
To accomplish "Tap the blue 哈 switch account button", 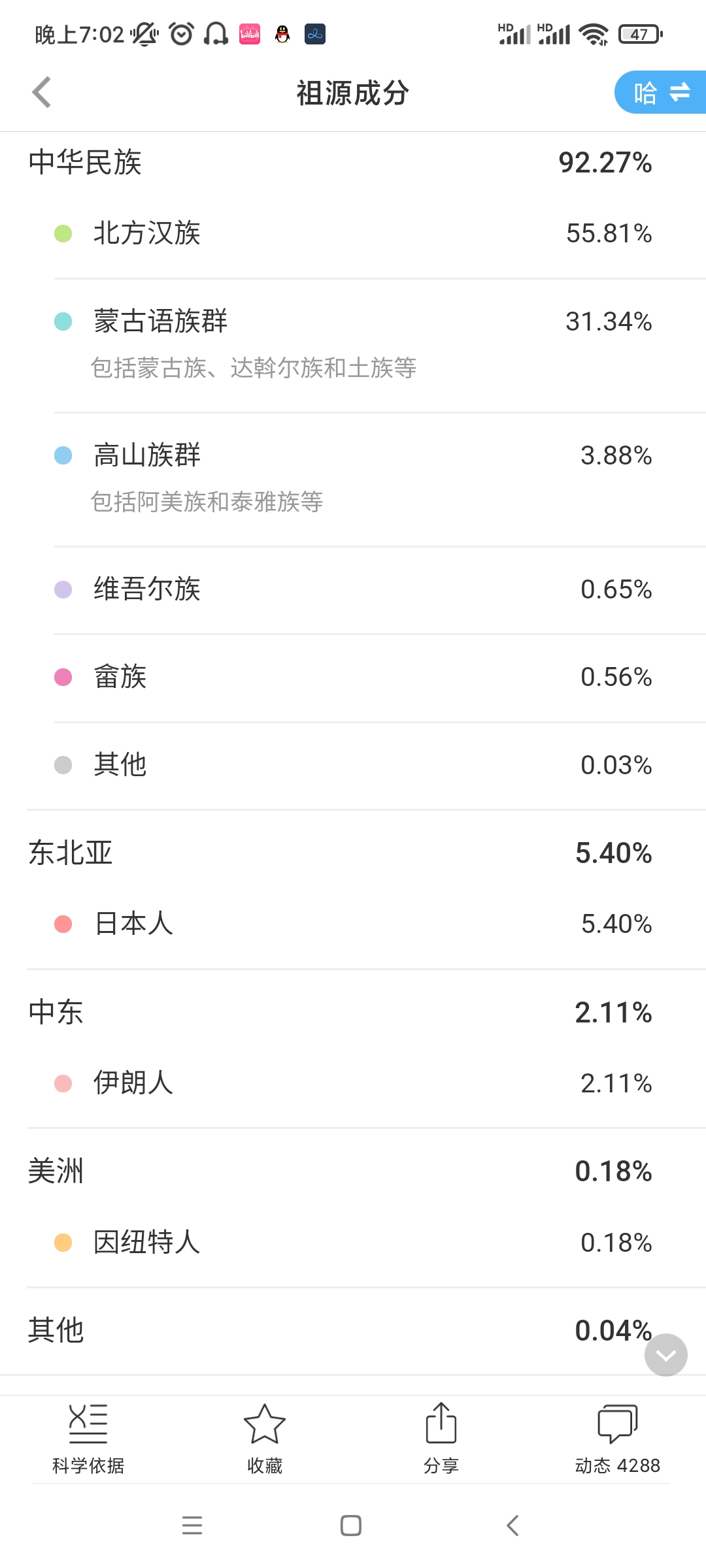I will (660, 92).
